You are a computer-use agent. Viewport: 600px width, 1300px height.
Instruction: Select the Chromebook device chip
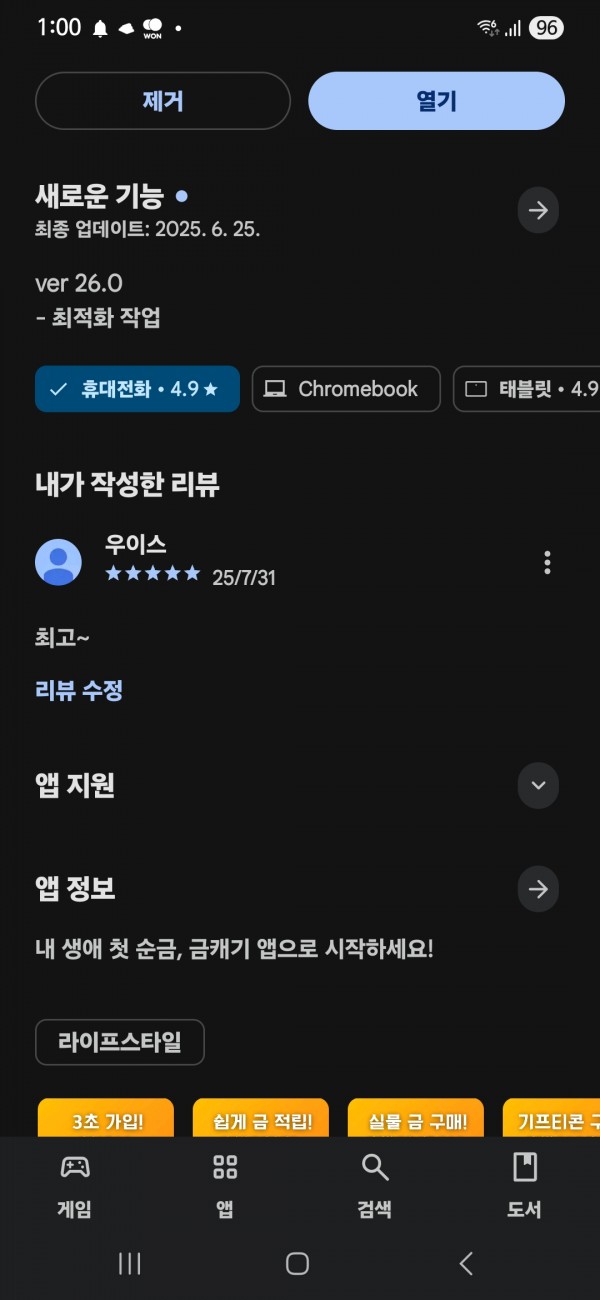pyautogui.click(x=346, y=389)
